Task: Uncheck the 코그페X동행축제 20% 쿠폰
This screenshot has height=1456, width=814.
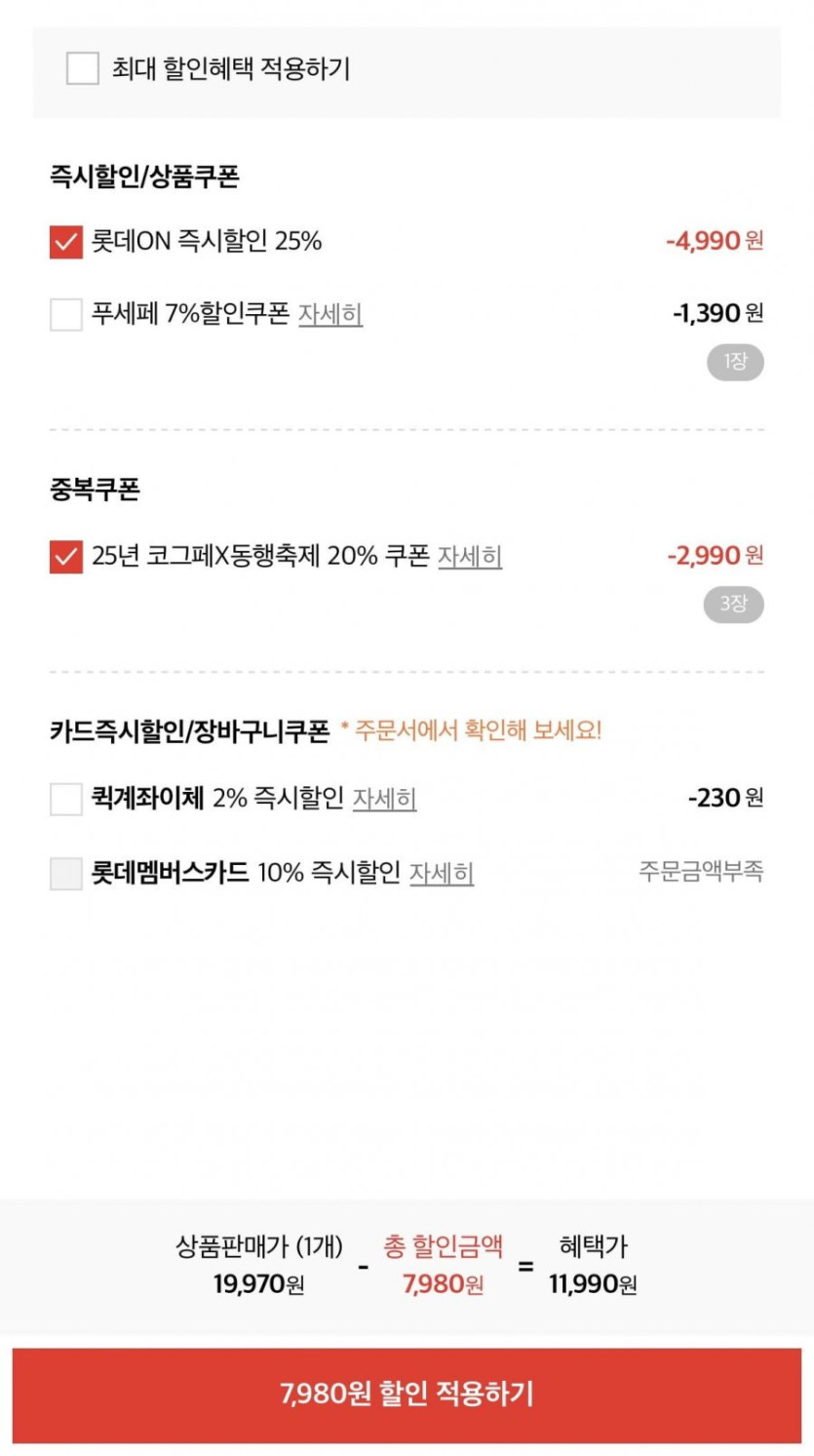Action: [x=66, y=557]
